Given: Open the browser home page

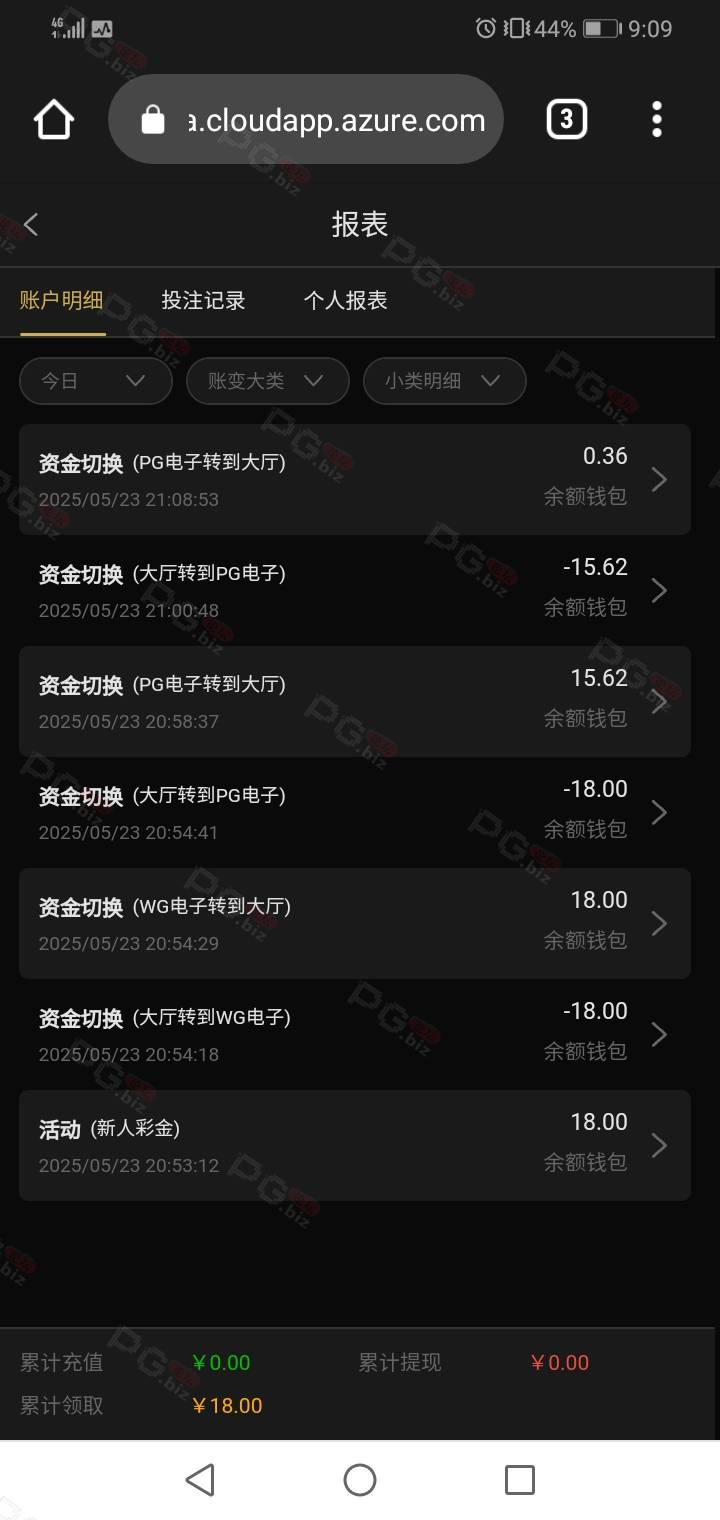Looking at the screenshot, I should [54, 120].
